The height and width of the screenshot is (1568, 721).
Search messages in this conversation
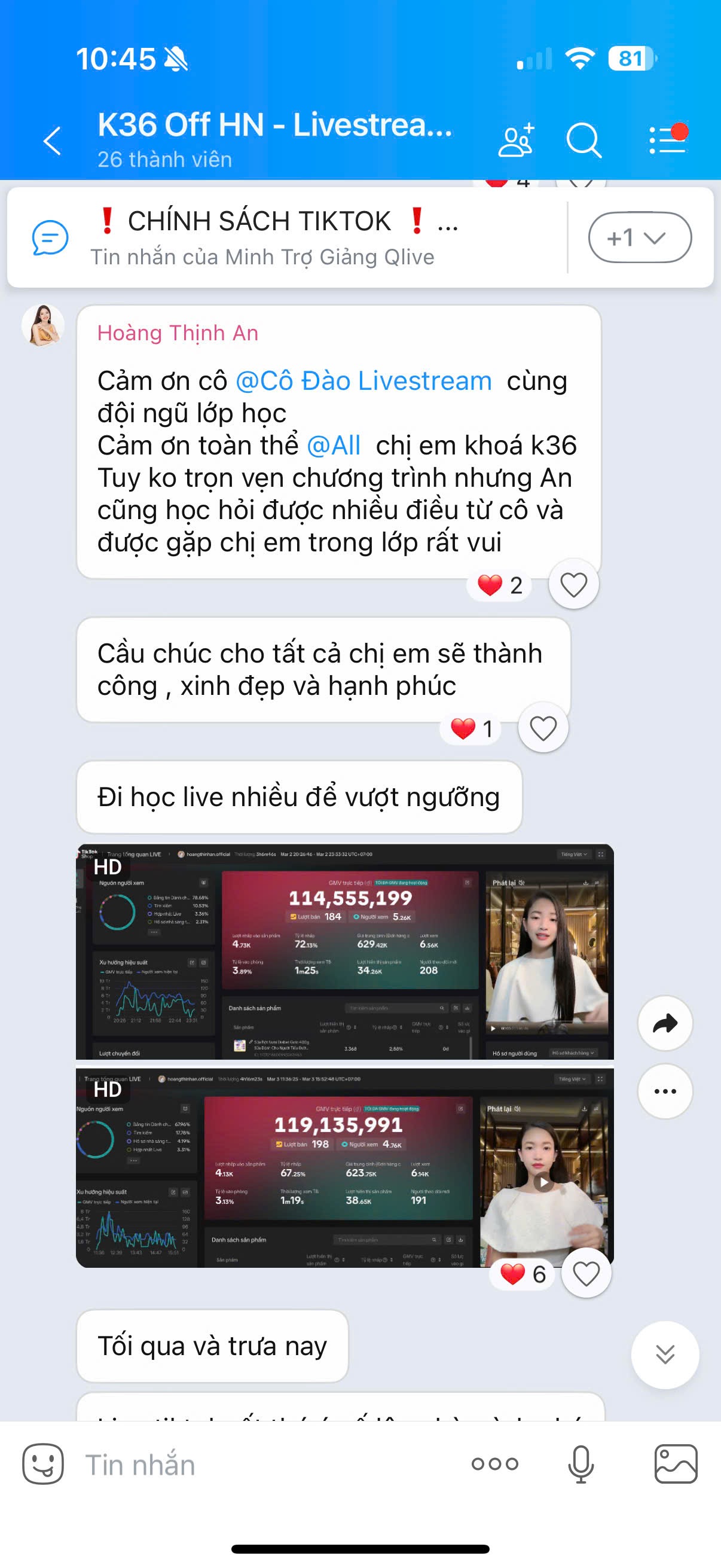click(583, 141)
